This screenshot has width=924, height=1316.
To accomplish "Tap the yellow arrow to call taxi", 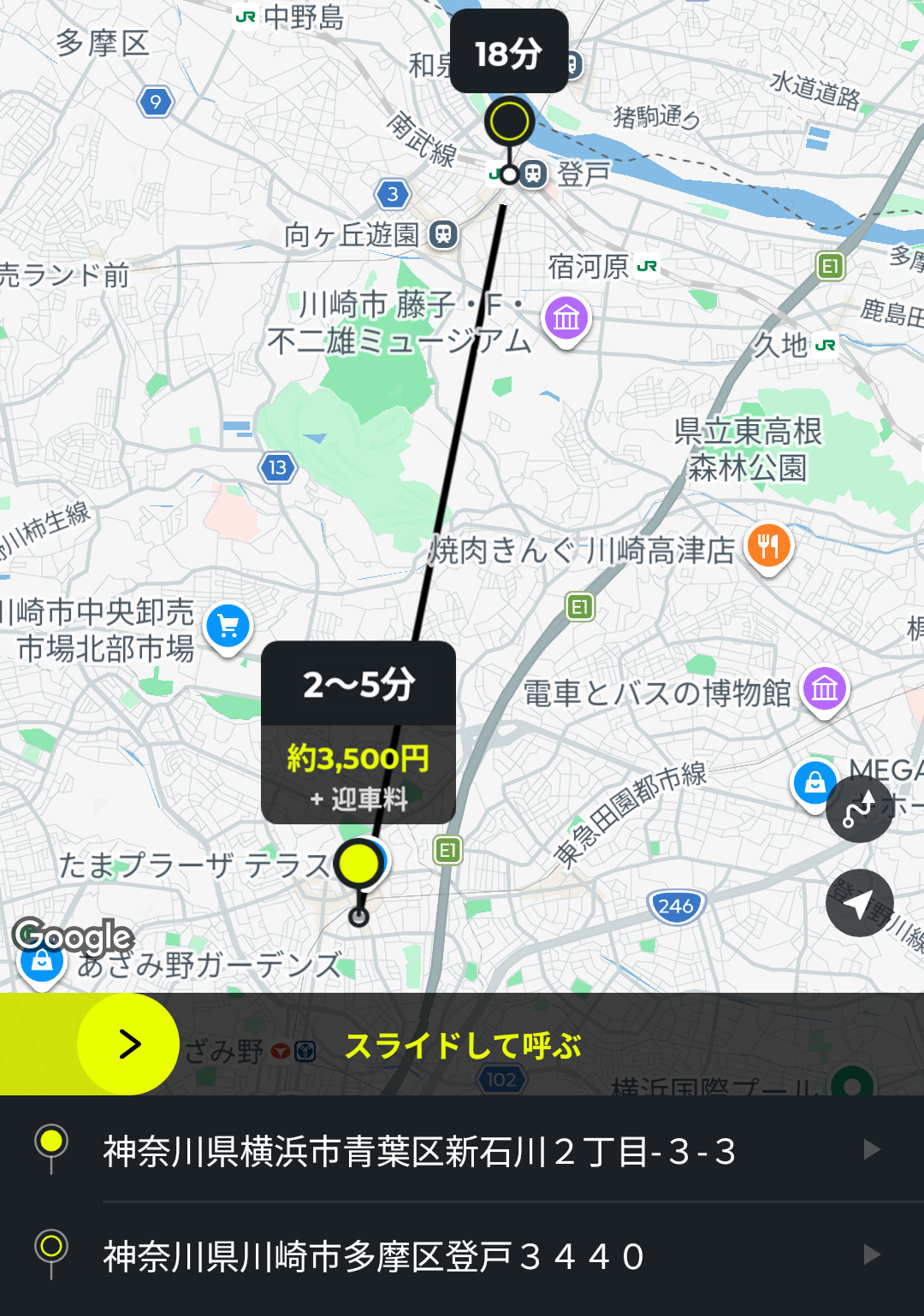I will tap(128, 1044).
